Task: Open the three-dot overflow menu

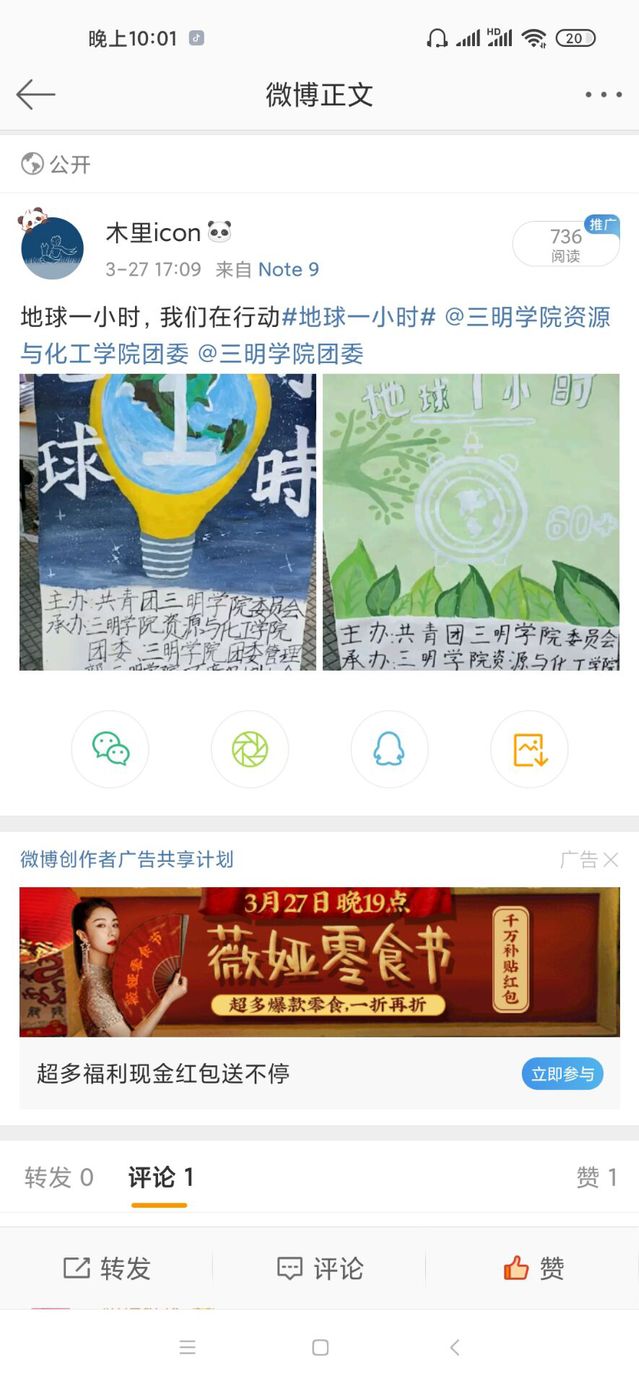Action: tap(603, 95)
